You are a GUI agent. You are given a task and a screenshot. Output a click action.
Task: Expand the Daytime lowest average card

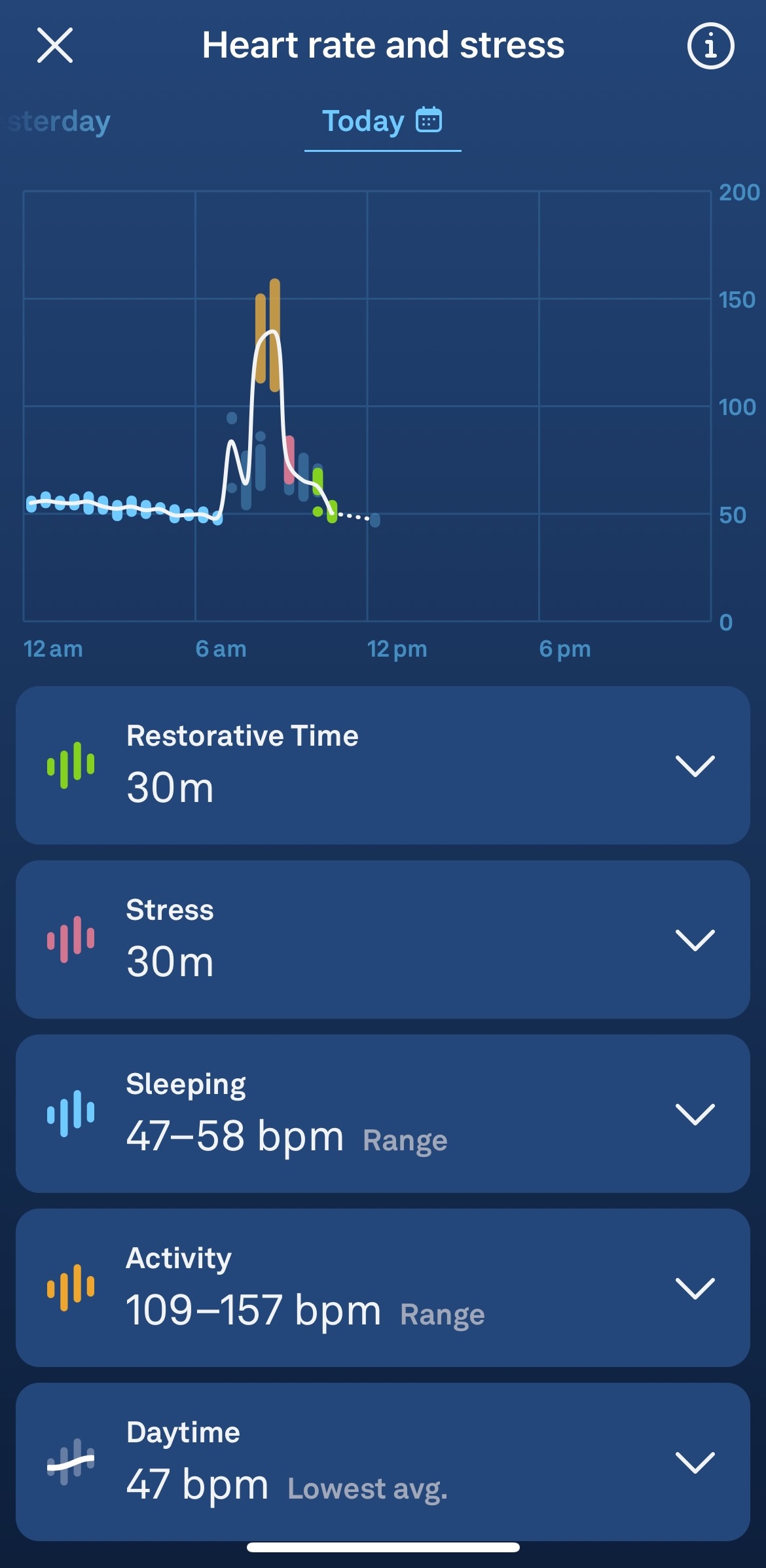coord(695,1462)
